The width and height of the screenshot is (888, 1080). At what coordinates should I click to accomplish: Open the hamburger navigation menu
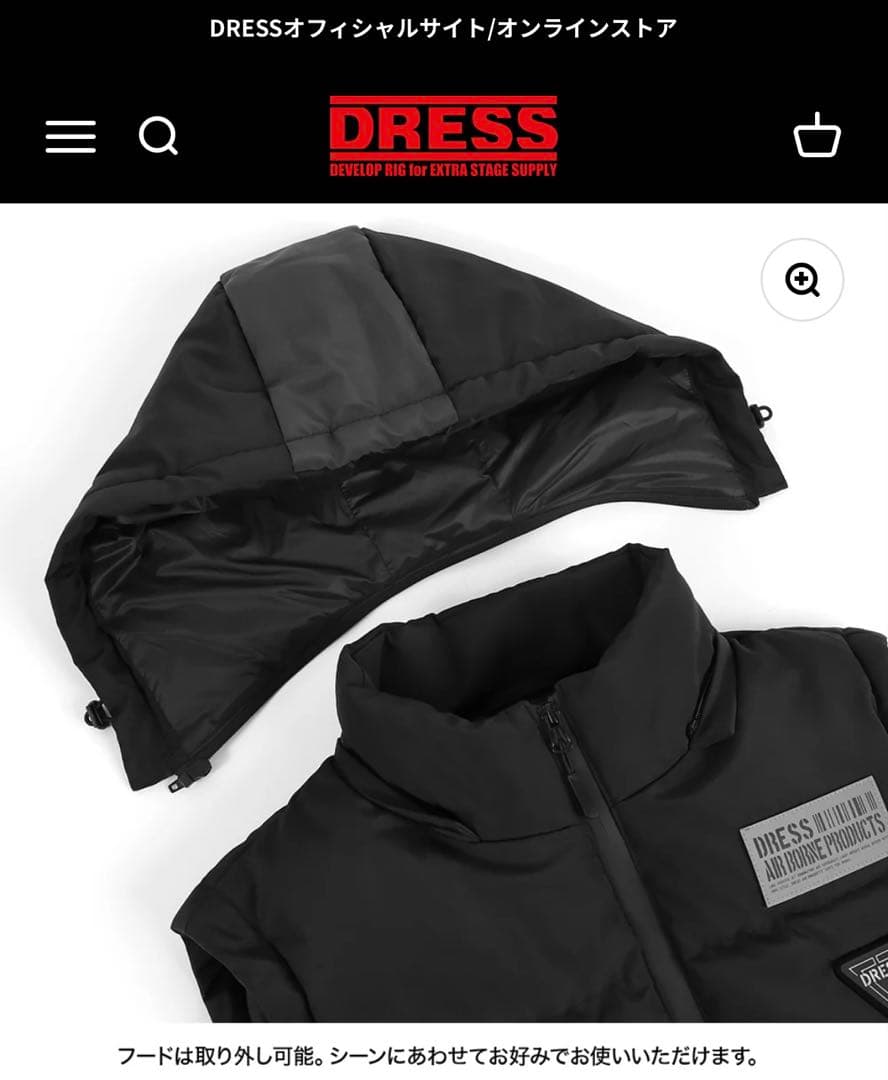(69, 134)
